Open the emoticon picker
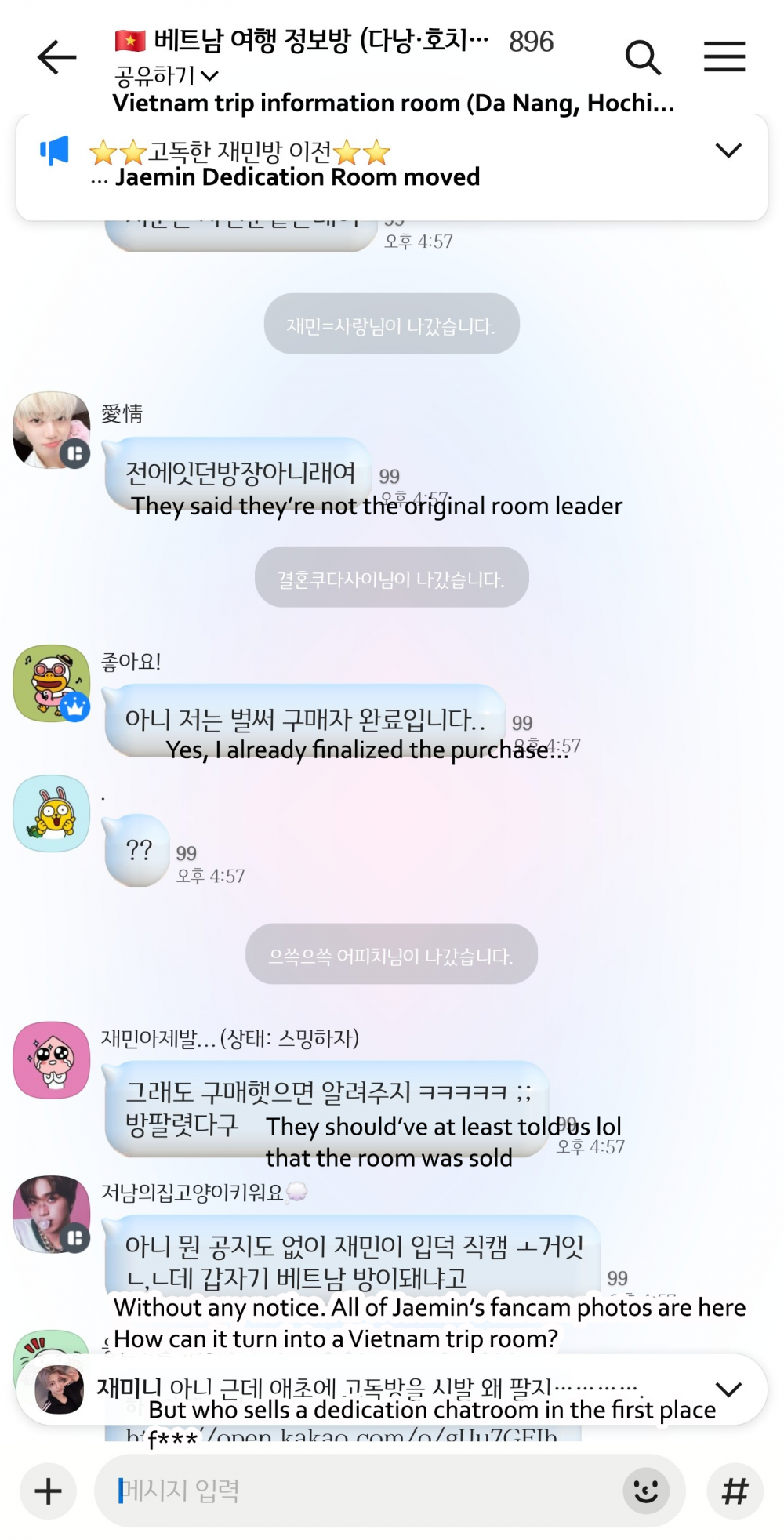Screen dimensions: 784x1540 tap(645, 1491)
